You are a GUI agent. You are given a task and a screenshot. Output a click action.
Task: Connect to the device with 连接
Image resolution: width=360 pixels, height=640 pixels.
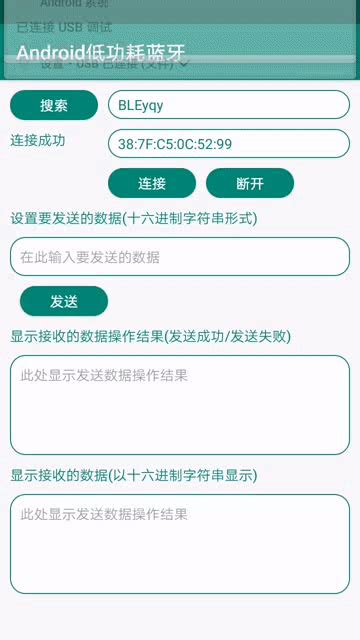click(152, 183)
